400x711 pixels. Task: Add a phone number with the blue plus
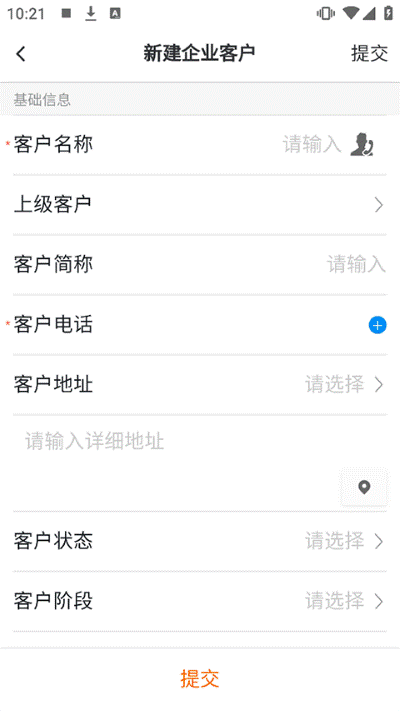tap(377, 325)
